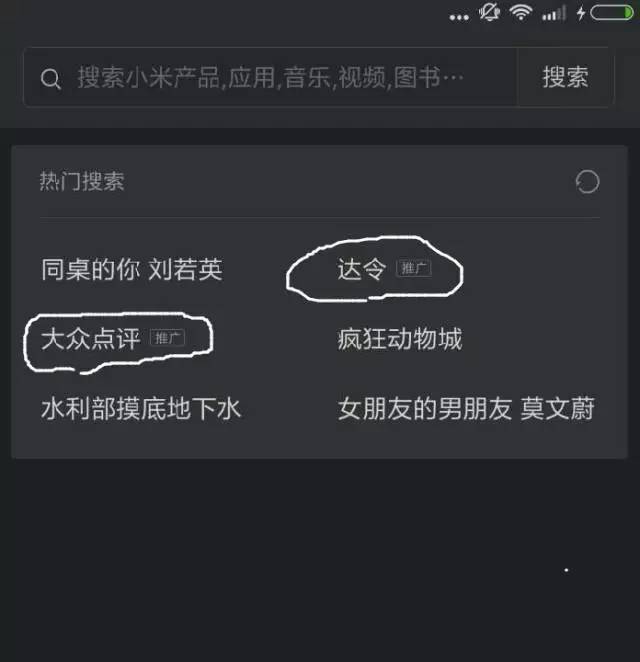Select hot search 疯狂动物城

point(400,339)
